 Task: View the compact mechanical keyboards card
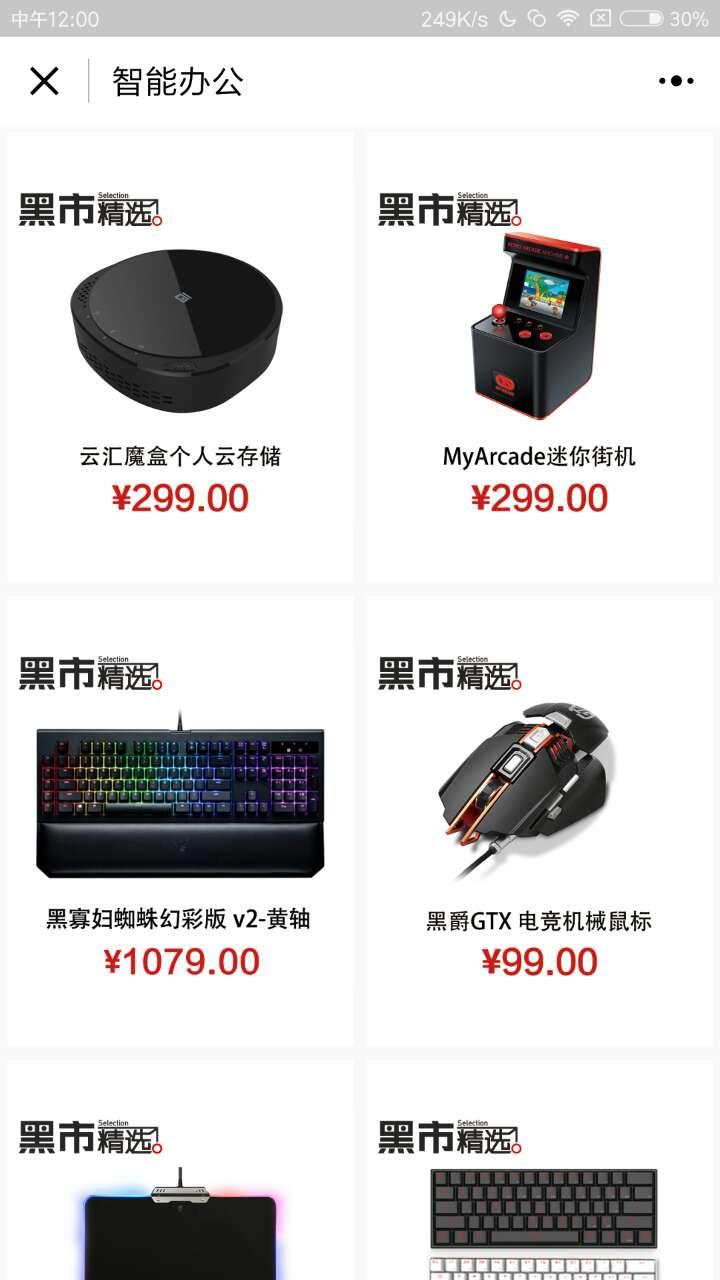[x=539, y=1200]
